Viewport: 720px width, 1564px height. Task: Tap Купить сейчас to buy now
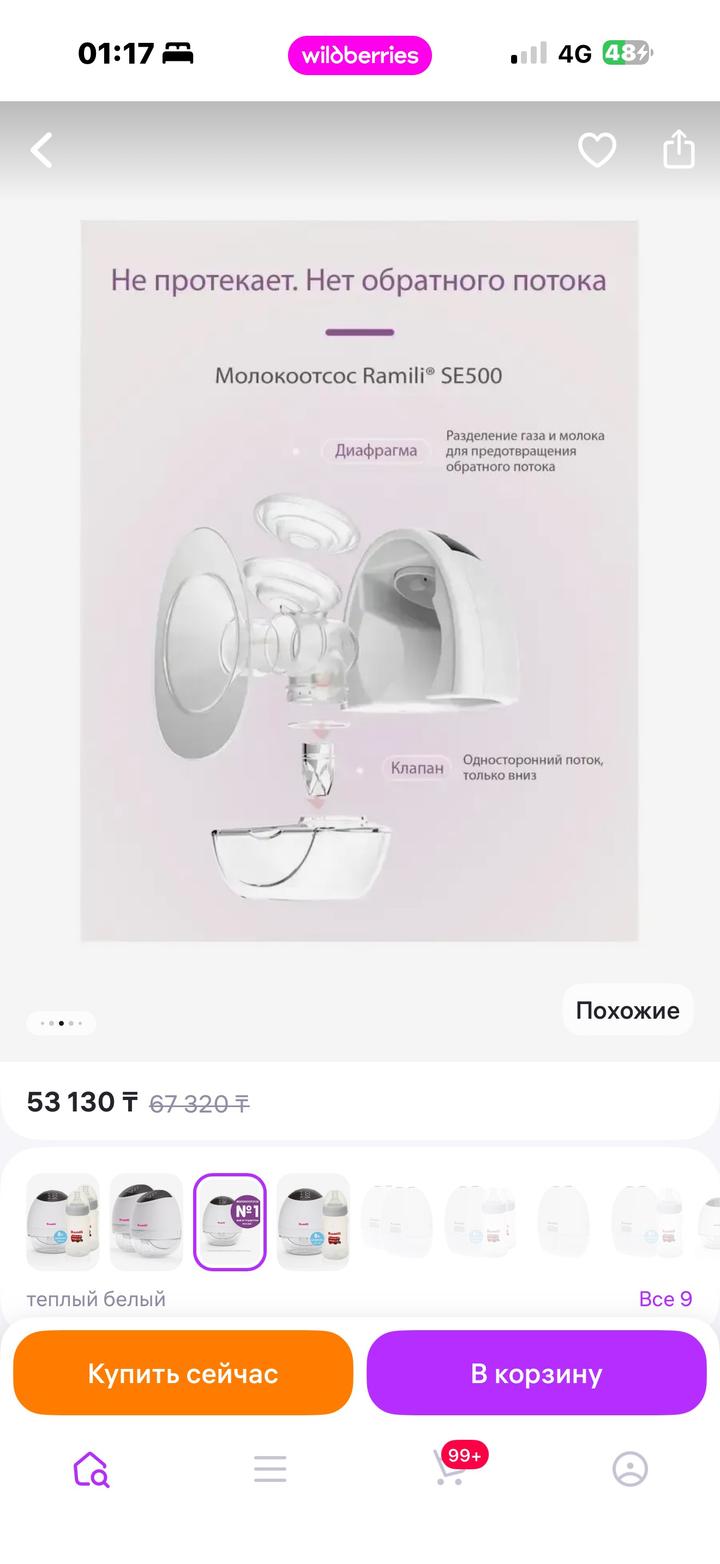(x=183, y=1373)
